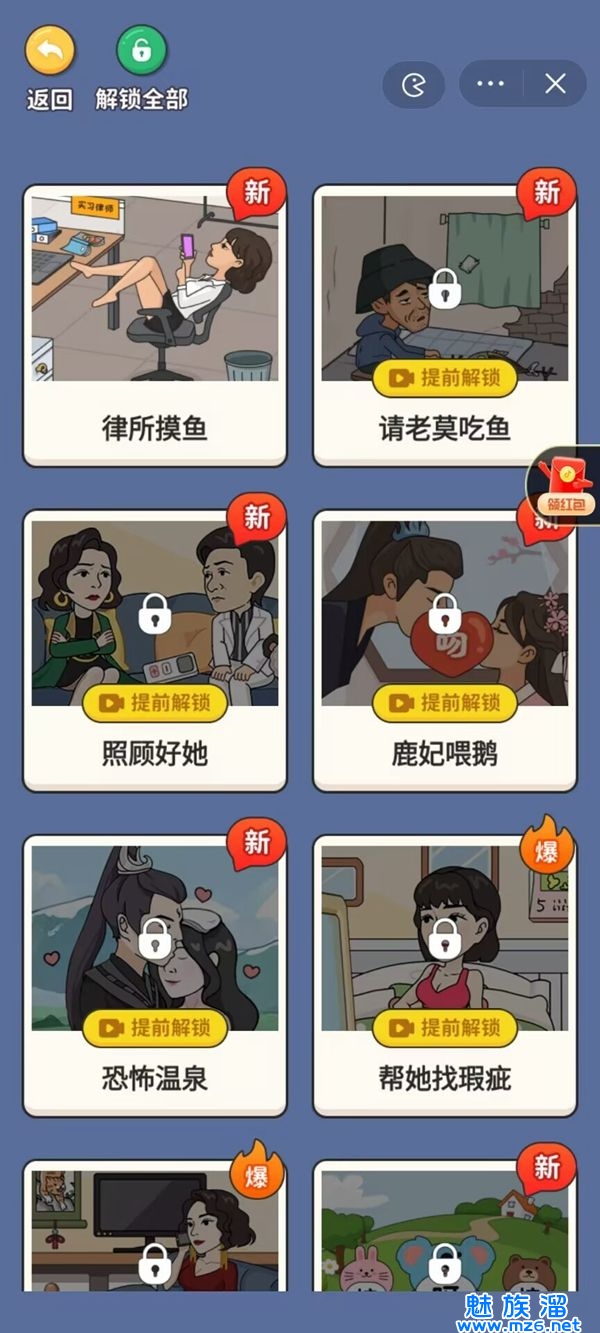
Task: Tap 提前解锁 on 恐怖温泉 card
Action: (155, 1028)
